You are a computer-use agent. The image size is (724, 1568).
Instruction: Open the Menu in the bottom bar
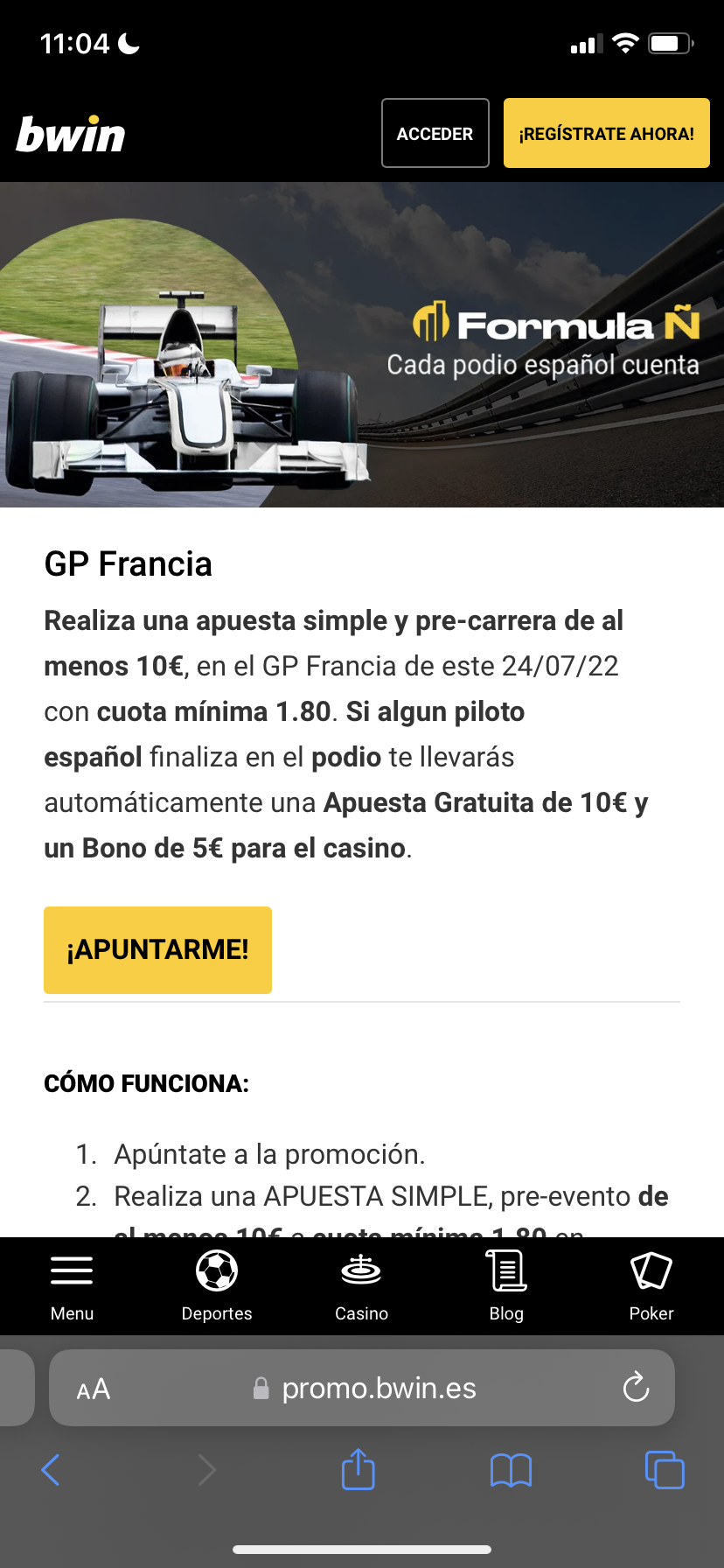pos(72,1286)
